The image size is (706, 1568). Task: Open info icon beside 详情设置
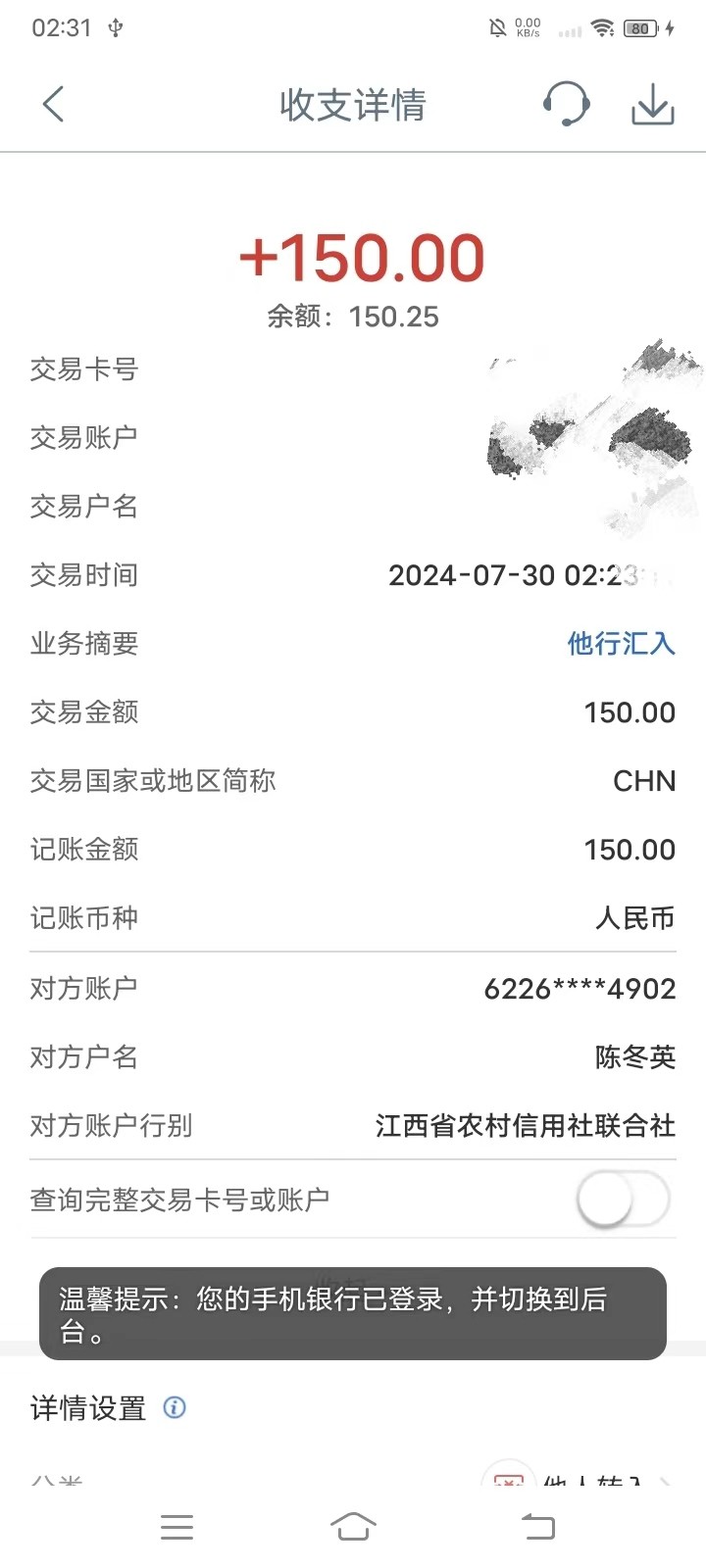point(175,1408)
